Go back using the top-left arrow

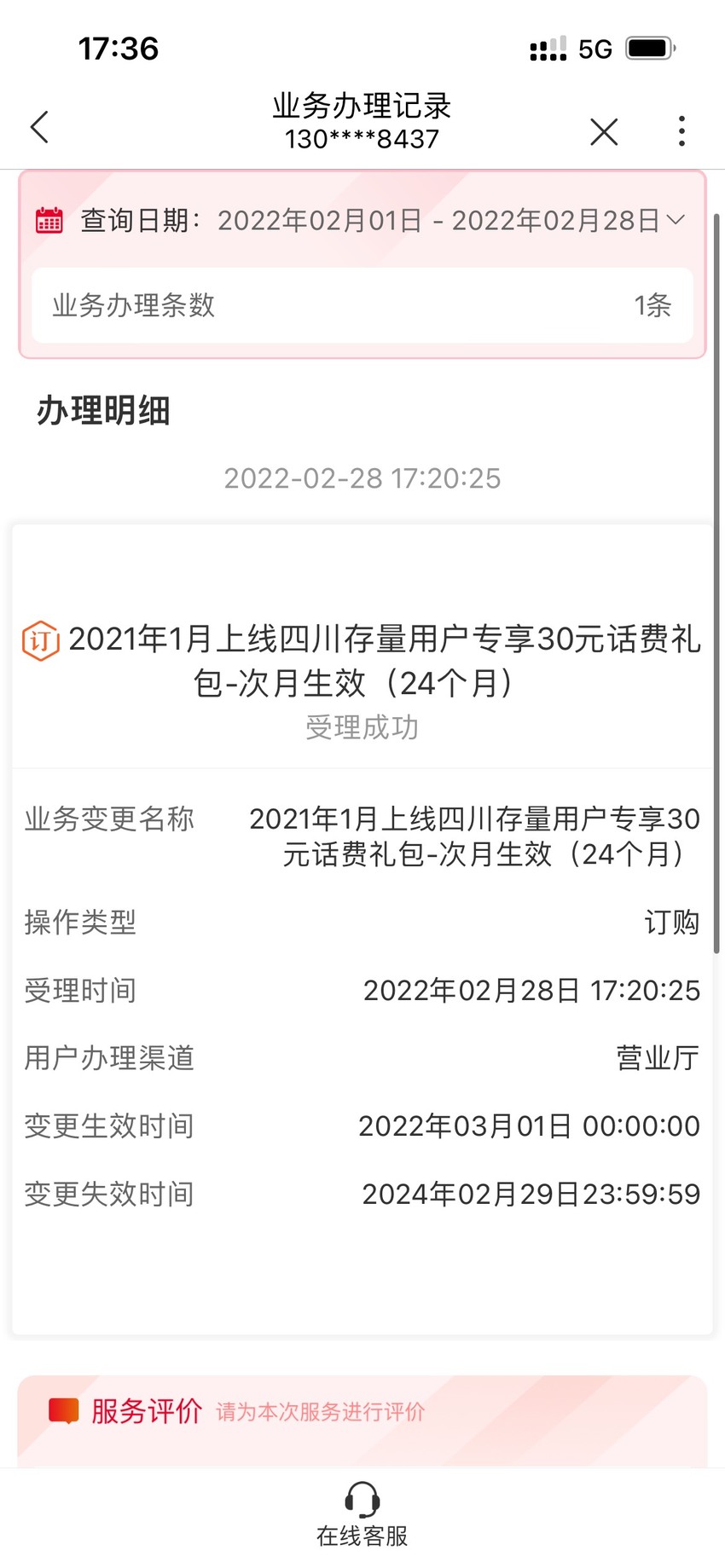(x=39, y=127)
